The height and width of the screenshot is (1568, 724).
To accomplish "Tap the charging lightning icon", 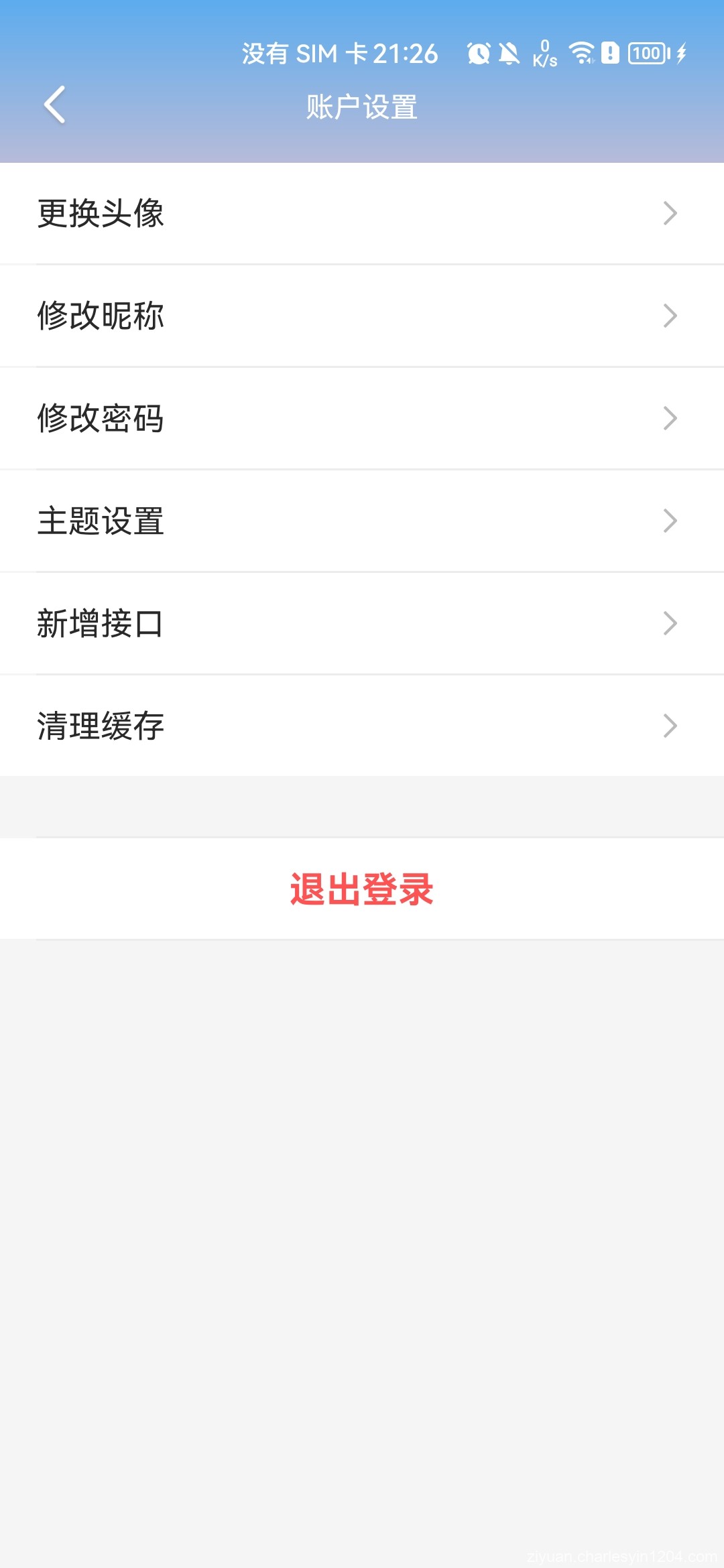I will pos(680,54).
